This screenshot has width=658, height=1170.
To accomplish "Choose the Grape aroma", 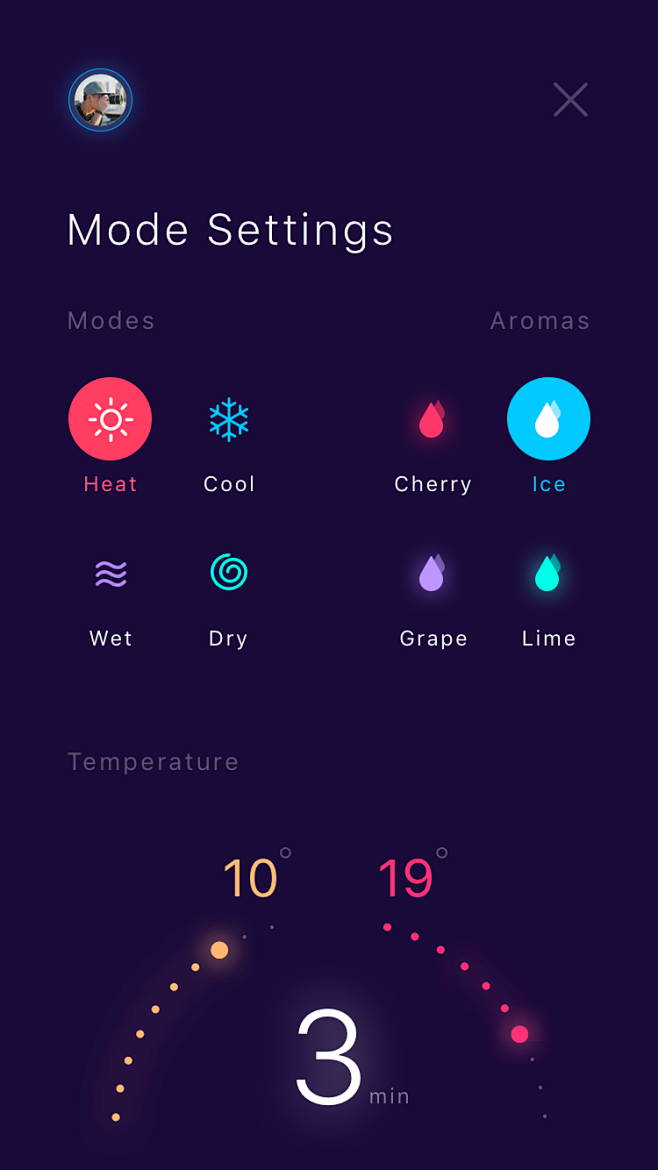I will coord(432,573).
